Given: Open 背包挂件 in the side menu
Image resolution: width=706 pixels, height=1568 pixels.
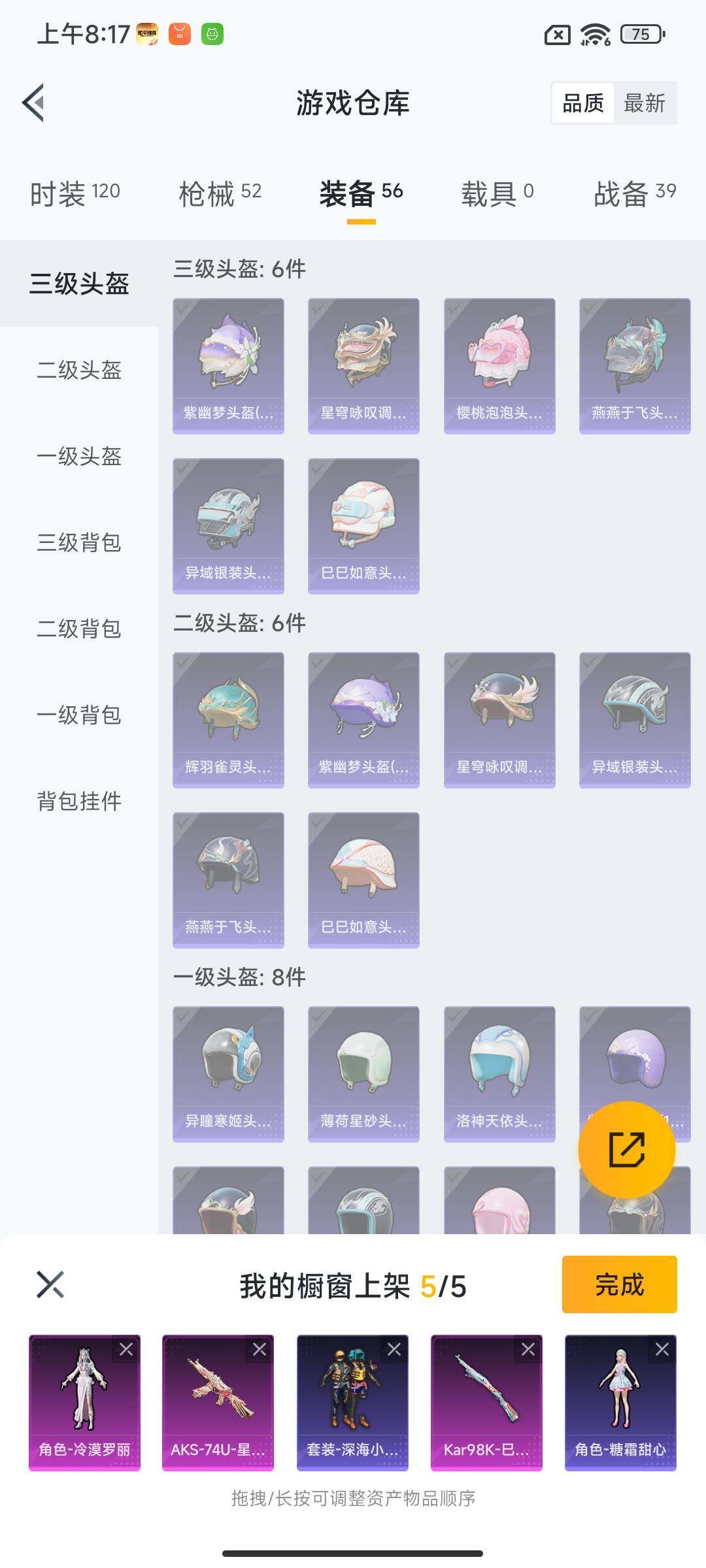Looking at the screenshot, I should 79,802.
